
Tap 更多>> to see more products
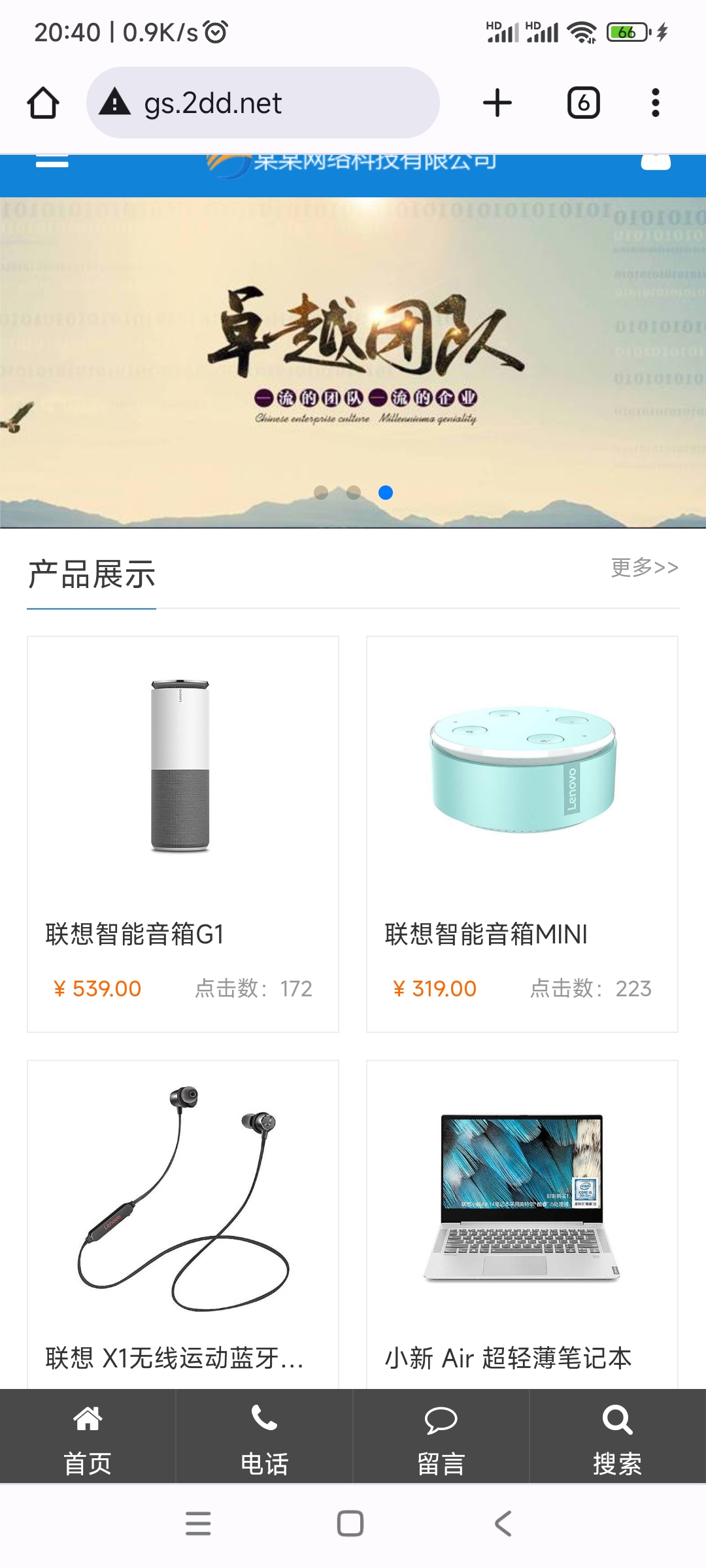pyautogui.click(x=644, y=567)
